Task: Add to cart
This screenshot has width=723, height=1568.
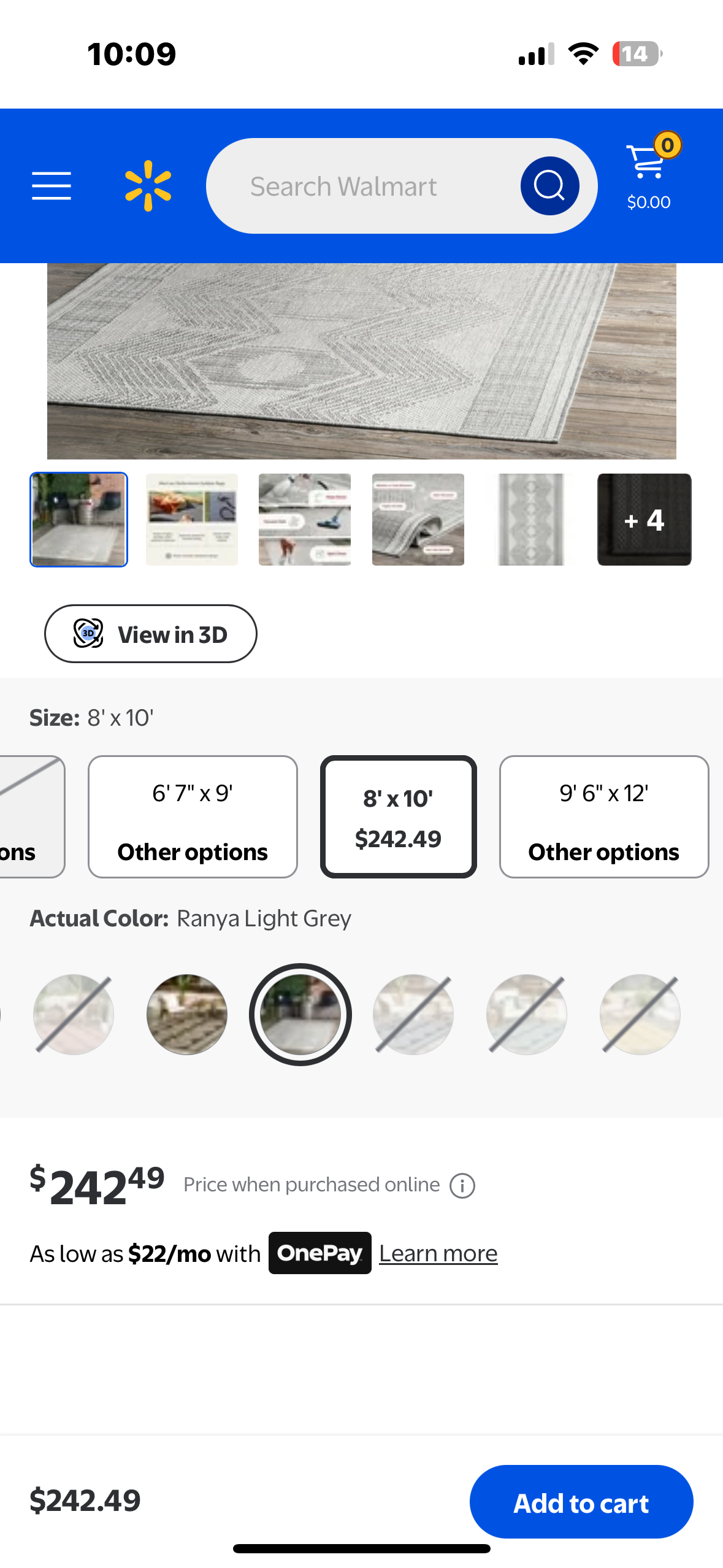Action: [581, 1502]
